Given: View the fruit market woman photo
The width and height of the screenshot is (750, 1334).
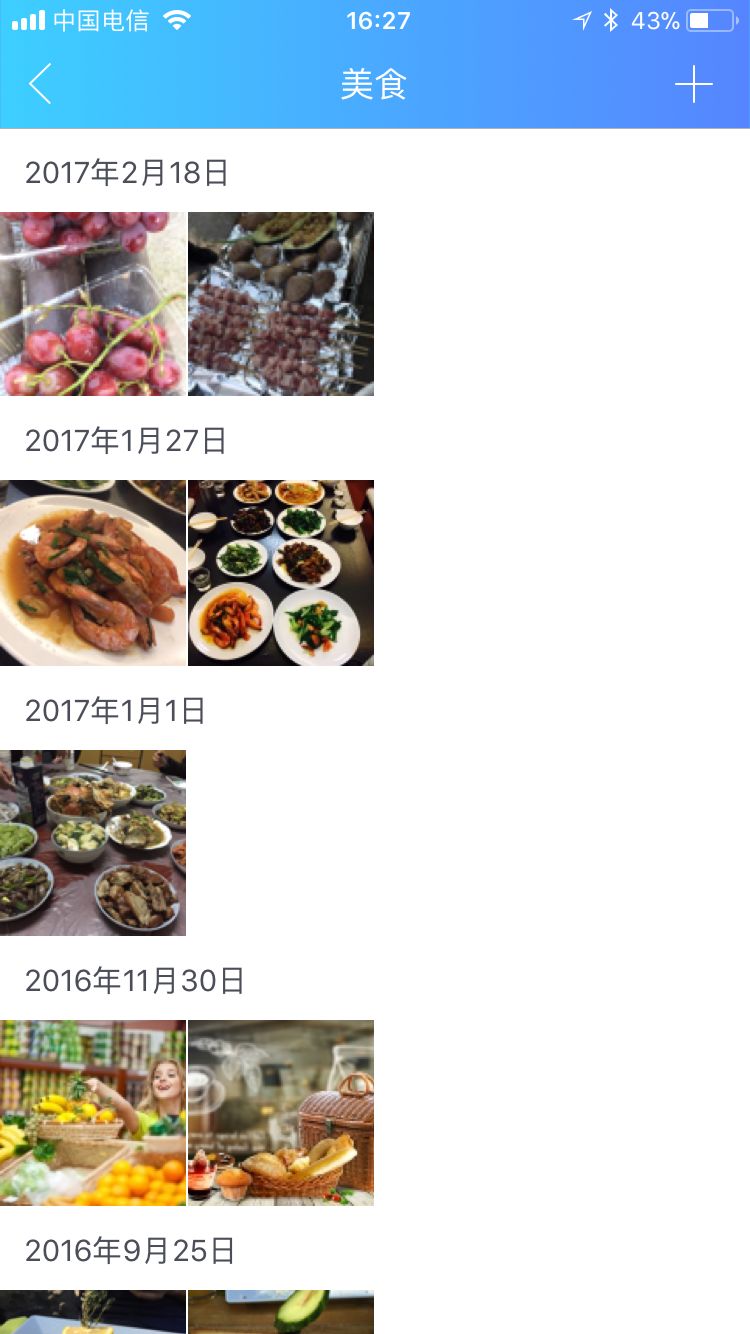Looking at the screenshot, I should click(x=92, y=1112).
